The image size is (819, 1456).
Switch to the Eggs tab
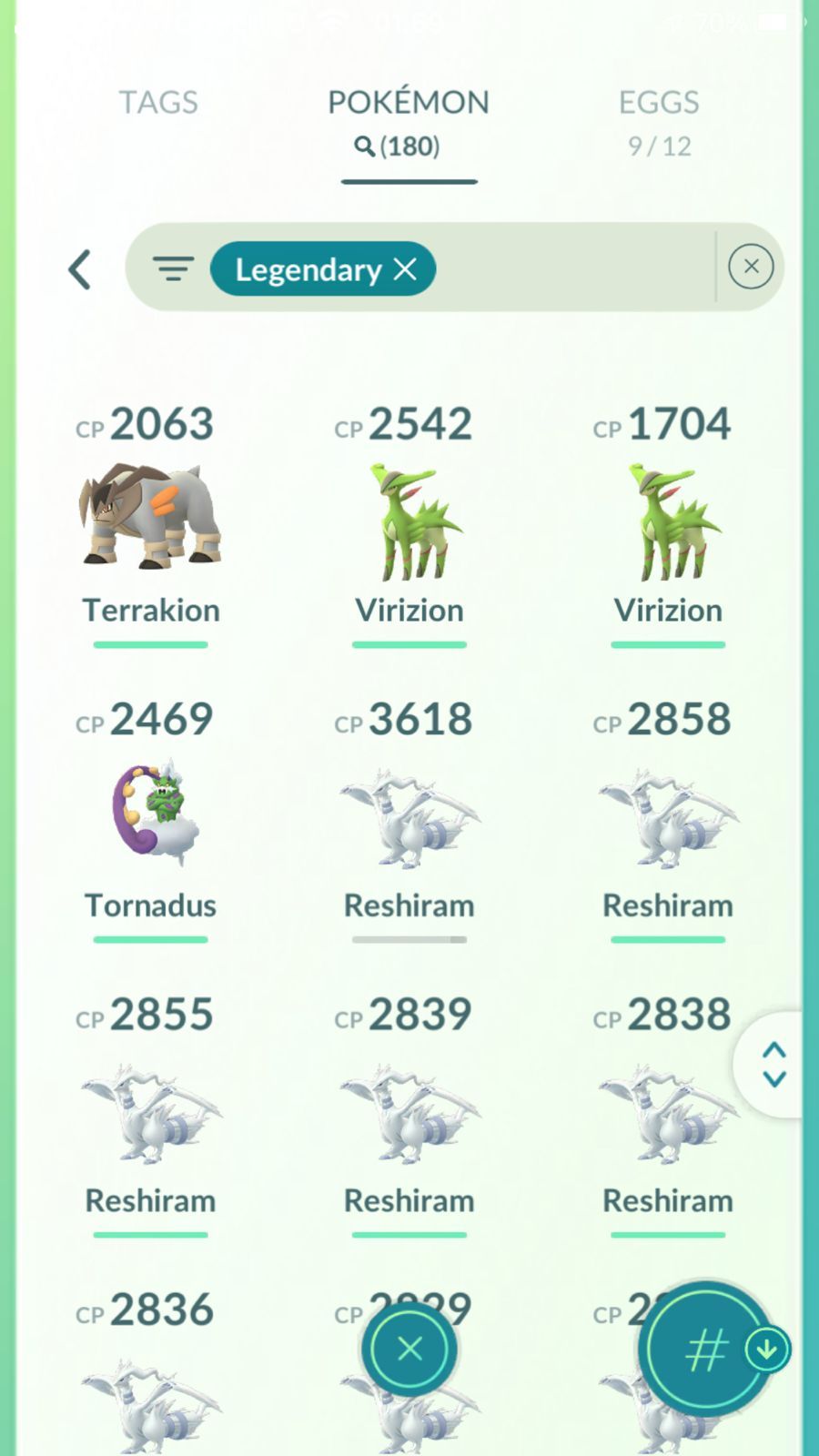point(659,119)
